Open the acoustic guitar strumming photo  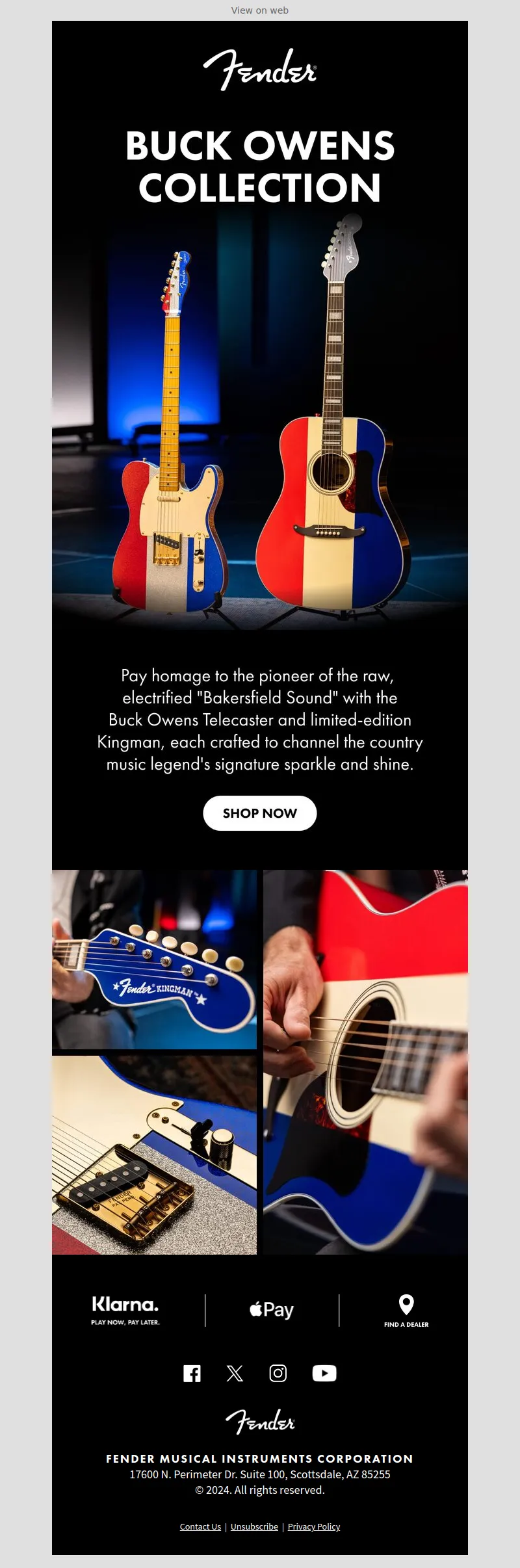coord(365,1062)
